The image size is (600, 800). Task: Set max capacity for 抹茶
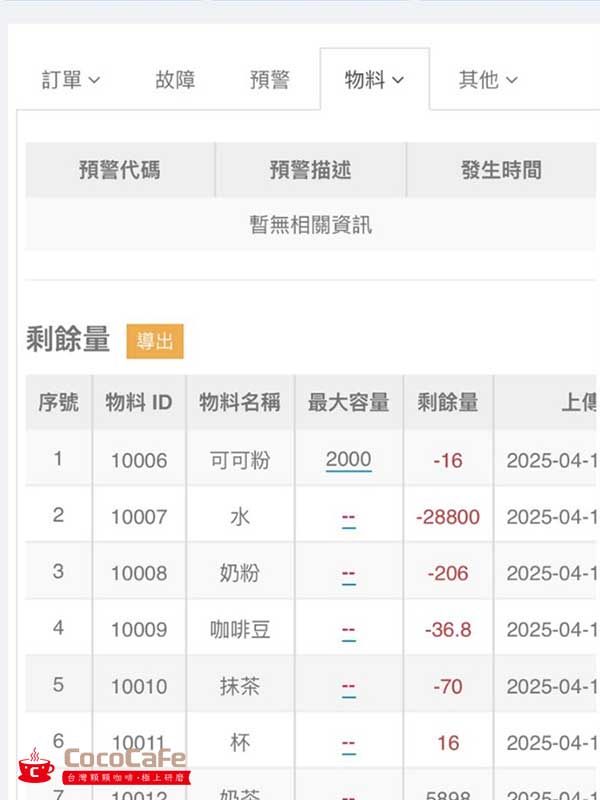click(348, 687)
